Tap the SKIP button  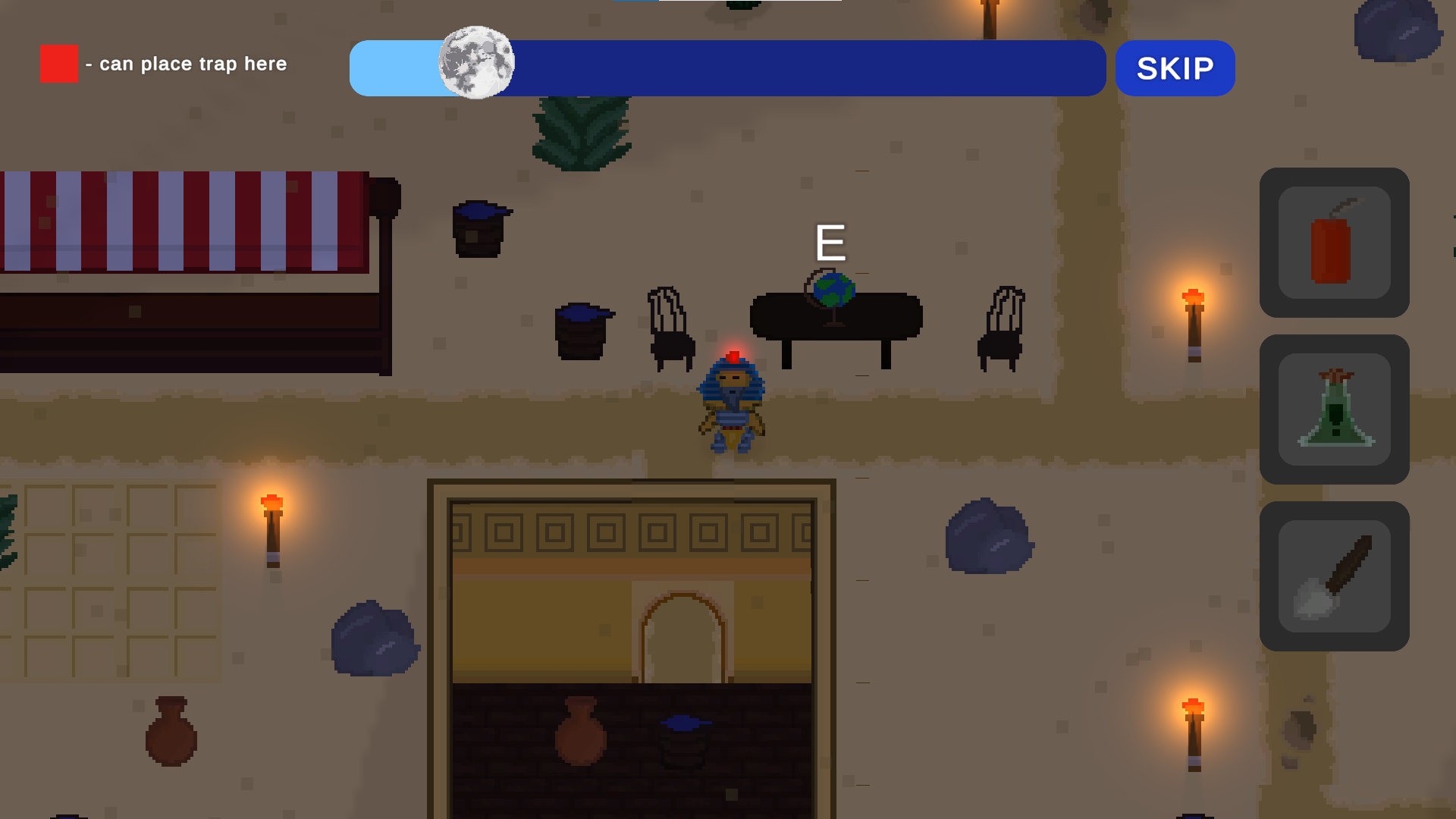click(1175, 68)
